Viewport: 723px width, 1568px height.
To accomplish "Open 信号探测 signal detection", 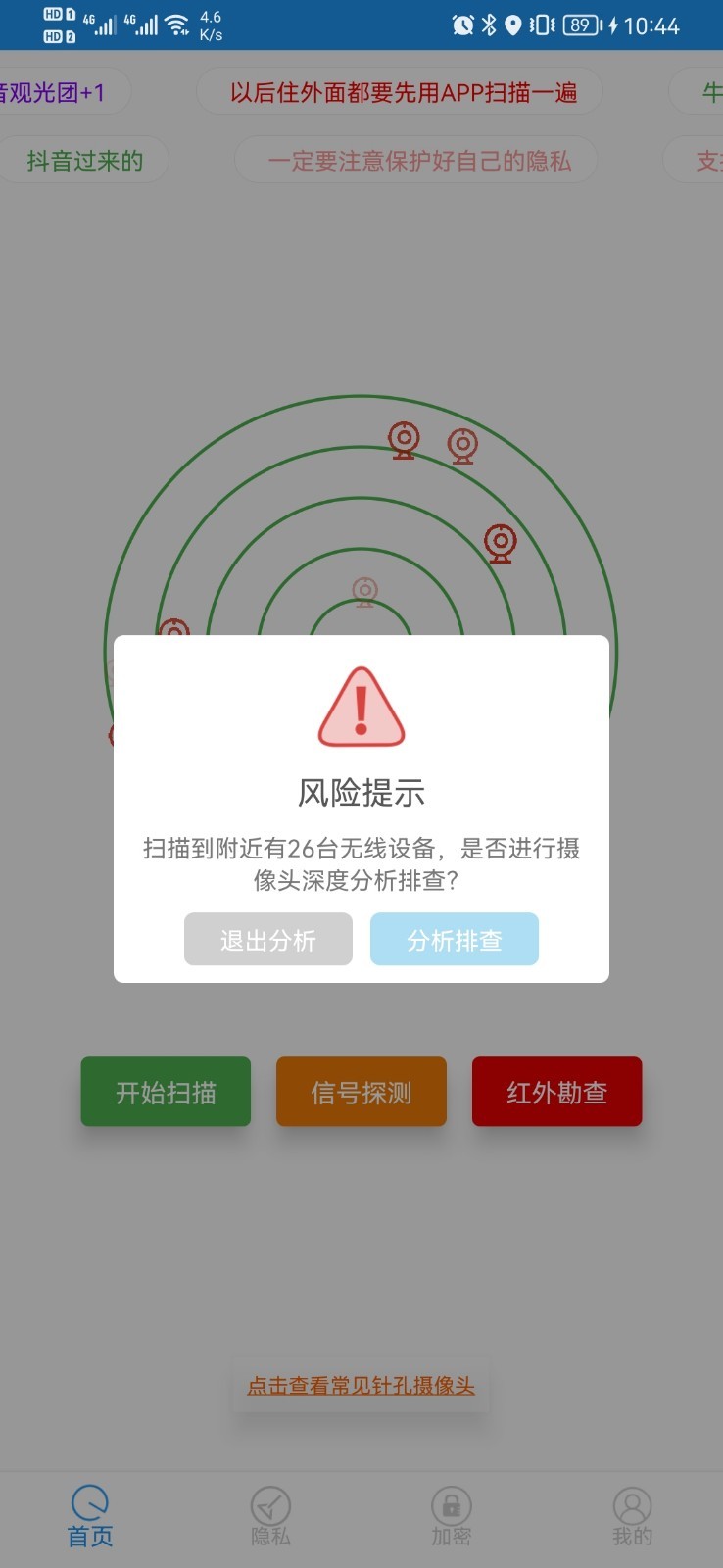I will click(361, 1092).
